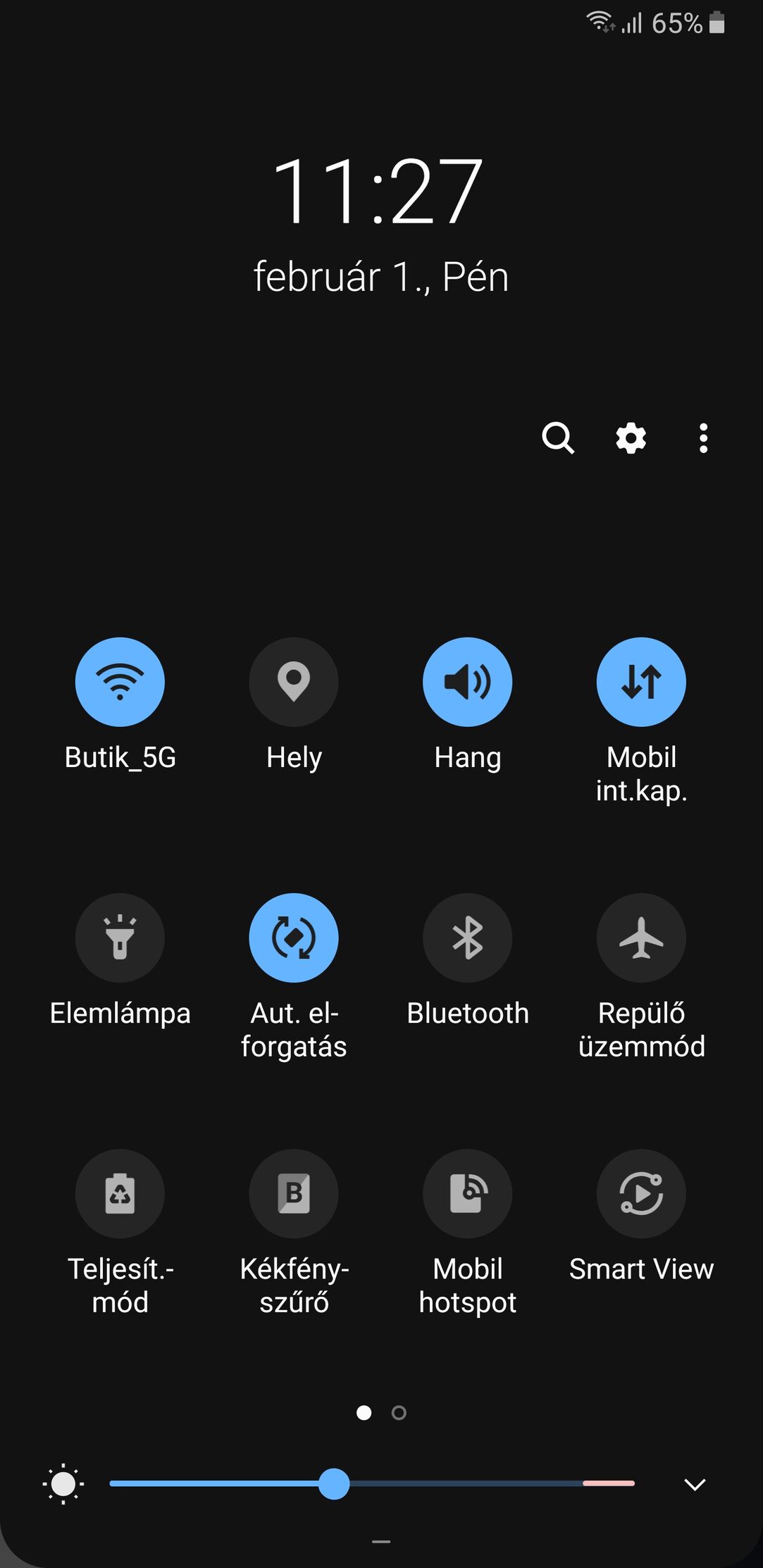The height and width of the screenshot is (1568, 763).
Task: Turn off the Butik_5G Wi-Fi toggle
Action: [120, 682]
